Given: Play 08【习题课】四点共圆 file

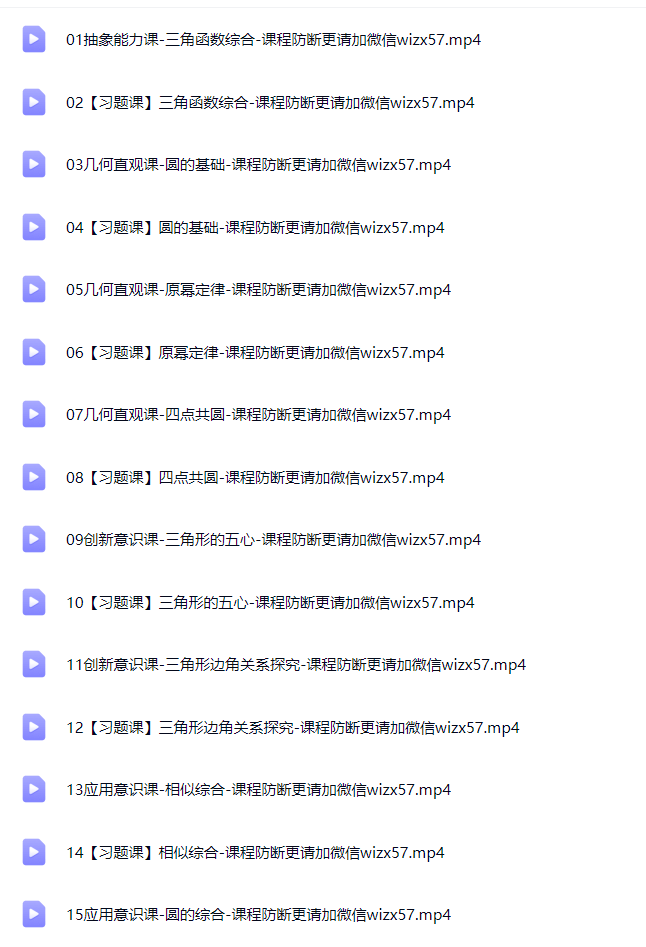Looking at the screenshot, I should [255, 477].
